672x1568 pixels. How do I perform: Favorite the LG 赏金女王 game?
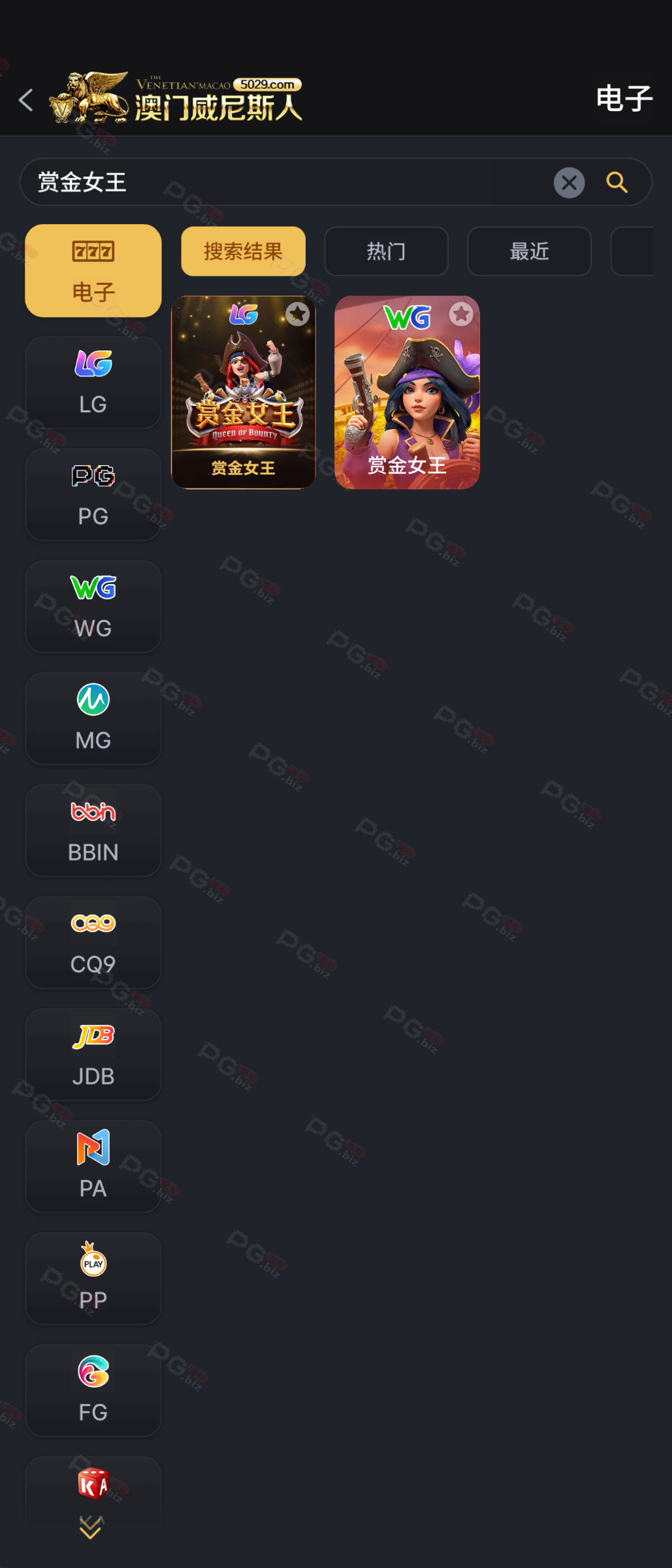297,314
